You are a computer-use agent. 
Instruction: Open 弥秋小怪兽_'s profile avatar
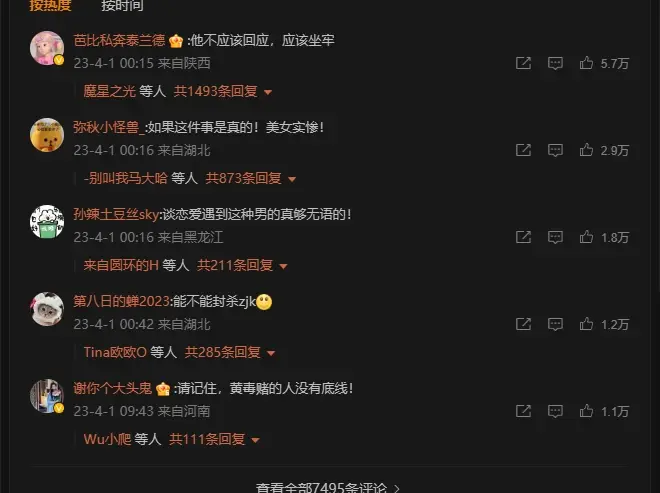click(47, 135)
